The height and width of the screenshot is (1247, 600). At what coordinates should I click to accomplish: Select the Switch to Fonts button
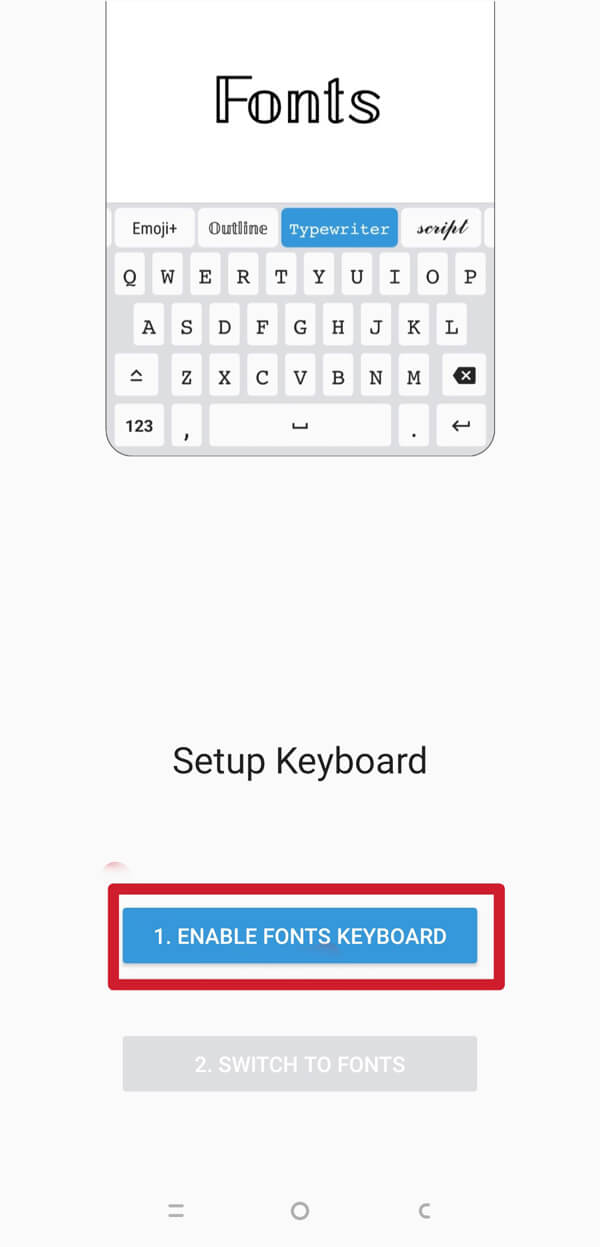tap(300, 1064)
